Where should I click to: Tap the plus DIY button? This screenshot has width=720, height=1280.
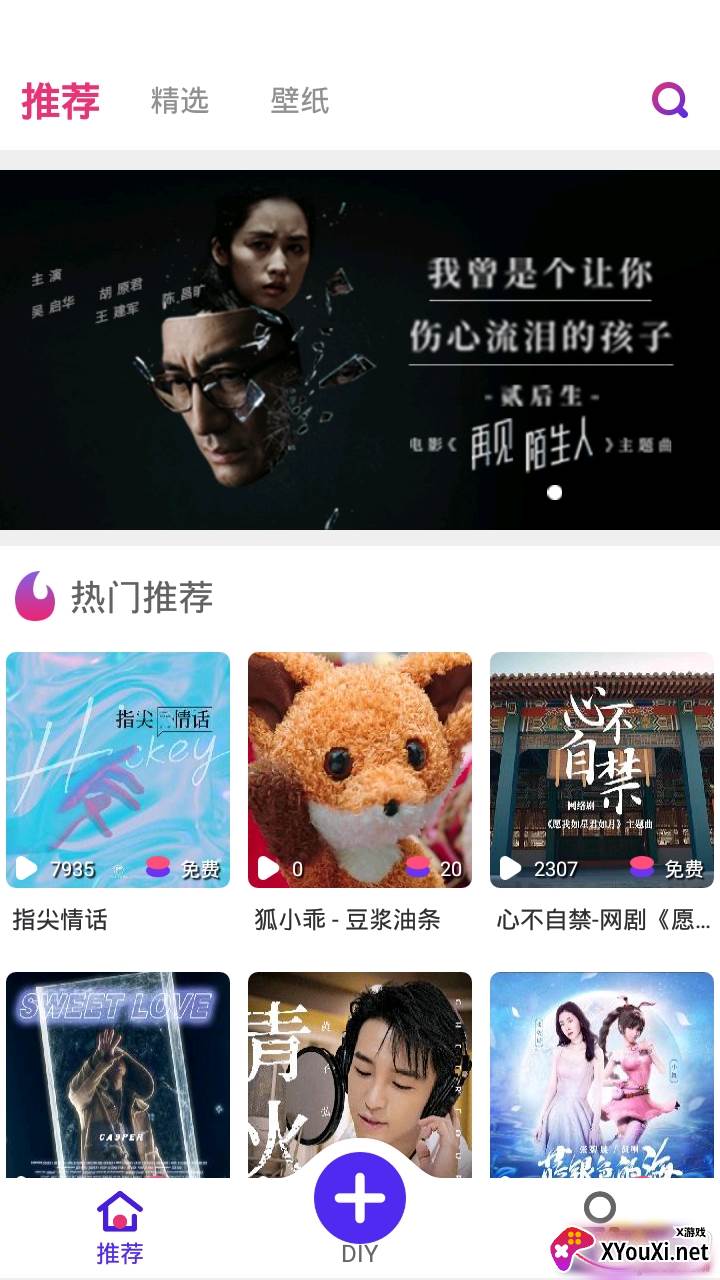click(360, 1198)
